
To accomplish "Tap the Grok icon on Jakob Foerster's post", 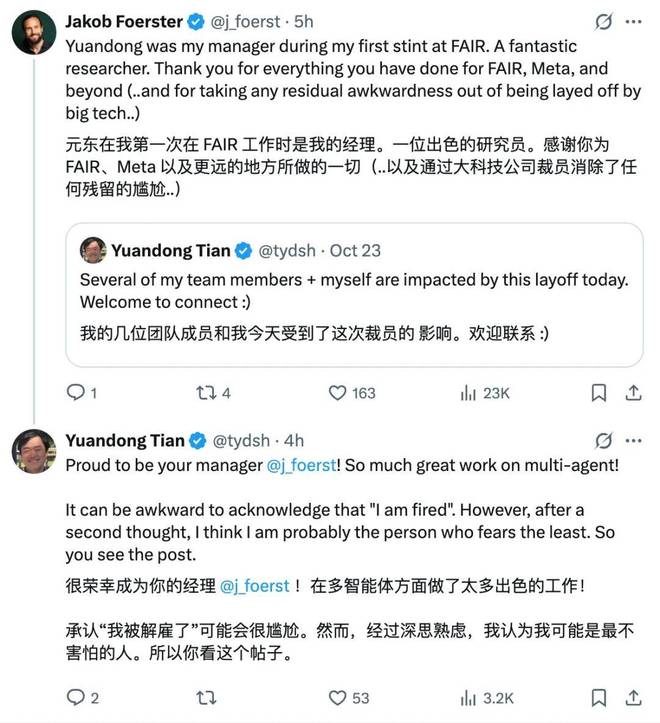I will 604,21.
